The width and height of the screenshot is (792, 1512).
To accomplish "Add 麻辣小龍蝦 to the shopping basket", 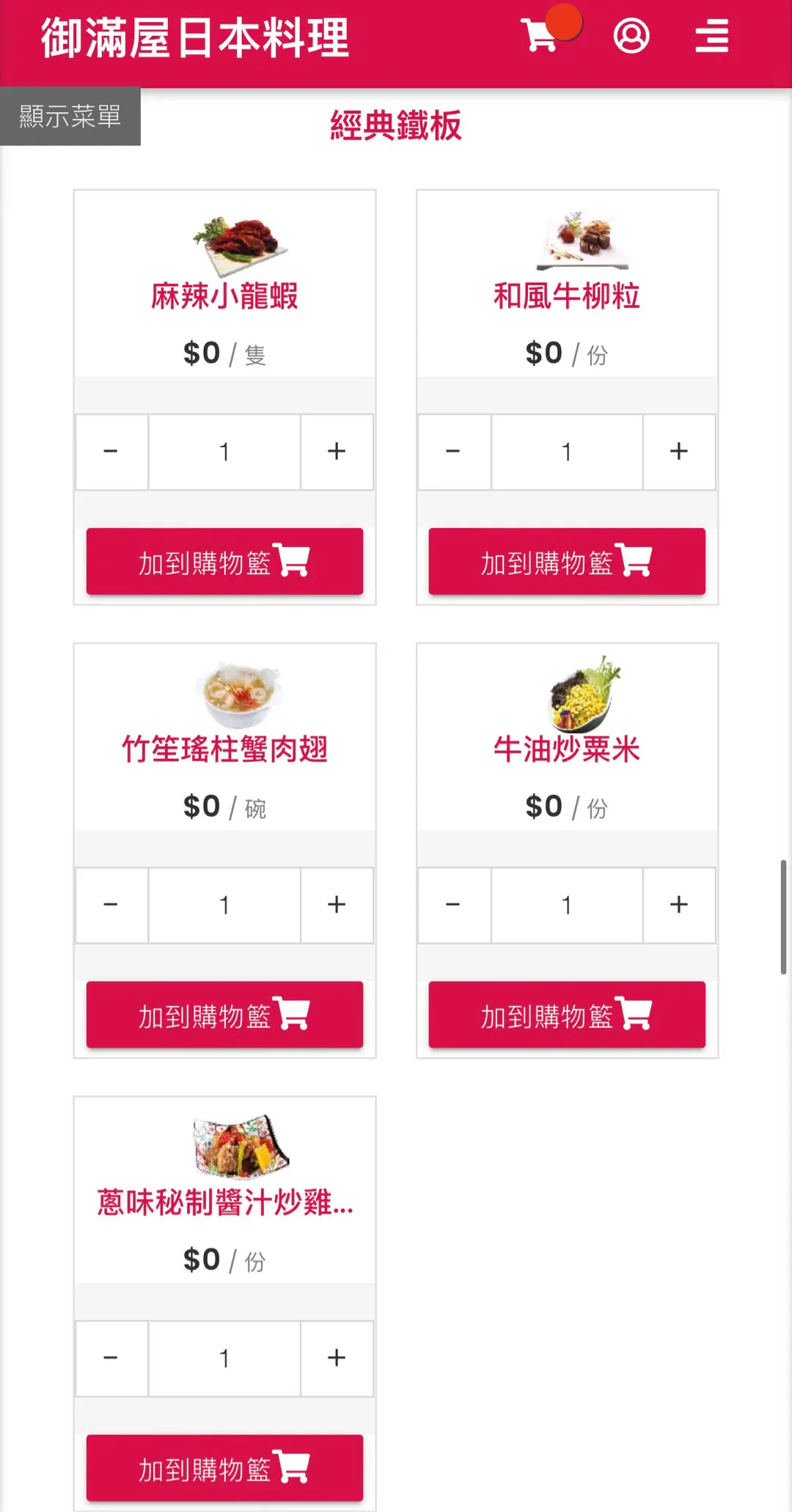I will [224, 562].
